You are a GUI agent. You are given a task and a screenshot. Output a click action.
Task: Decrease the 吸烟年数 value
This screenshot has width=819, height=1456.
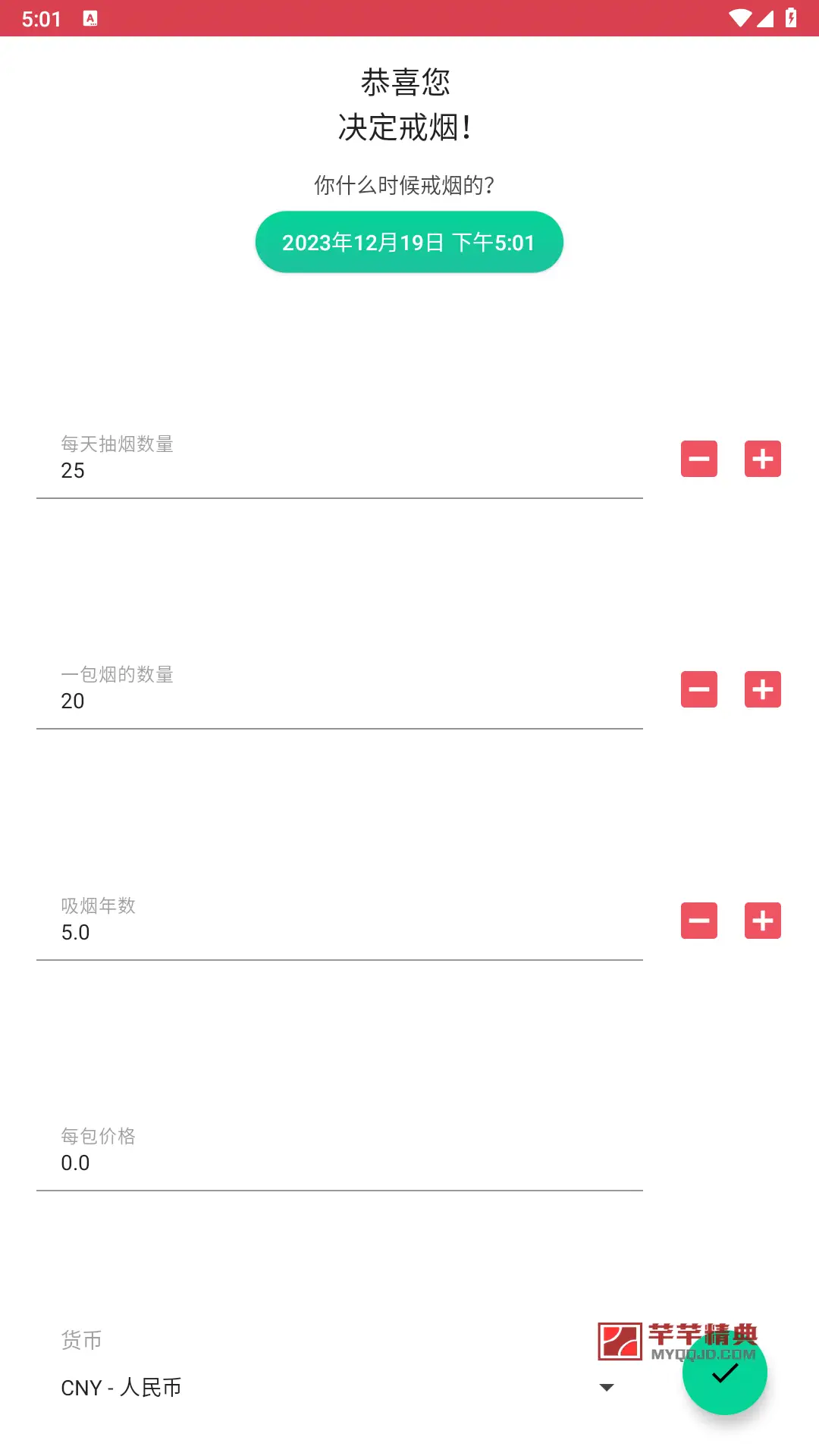(x=699, y=921)
